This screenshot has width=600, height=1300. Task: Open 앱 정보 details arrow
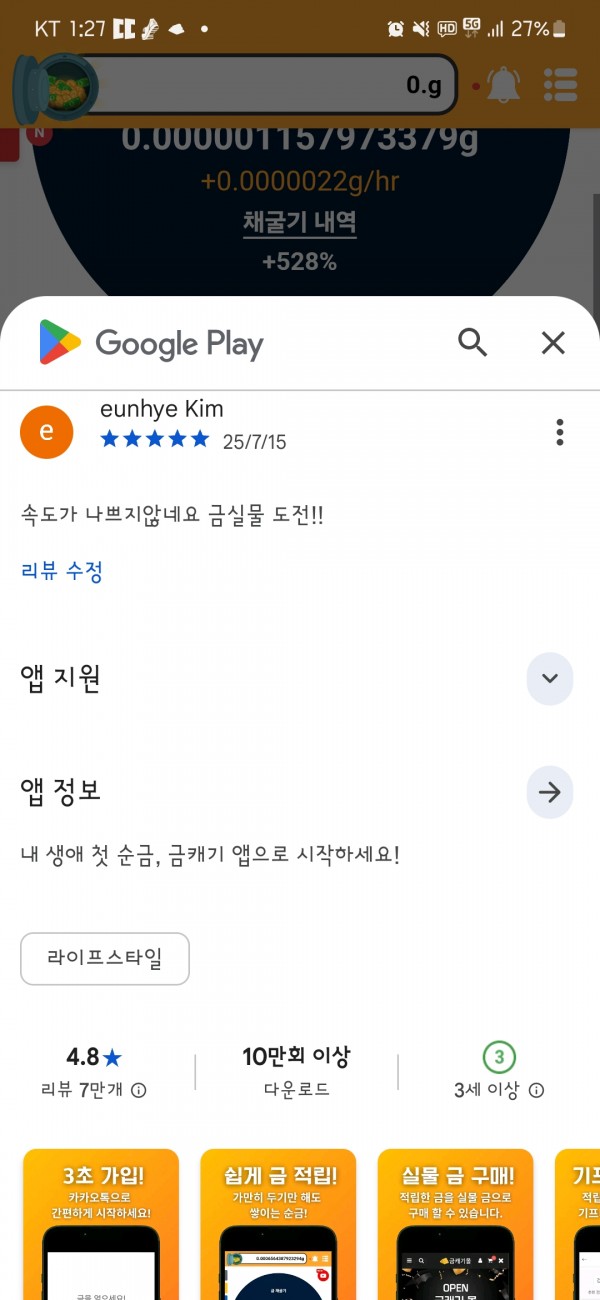pos(549,792)
